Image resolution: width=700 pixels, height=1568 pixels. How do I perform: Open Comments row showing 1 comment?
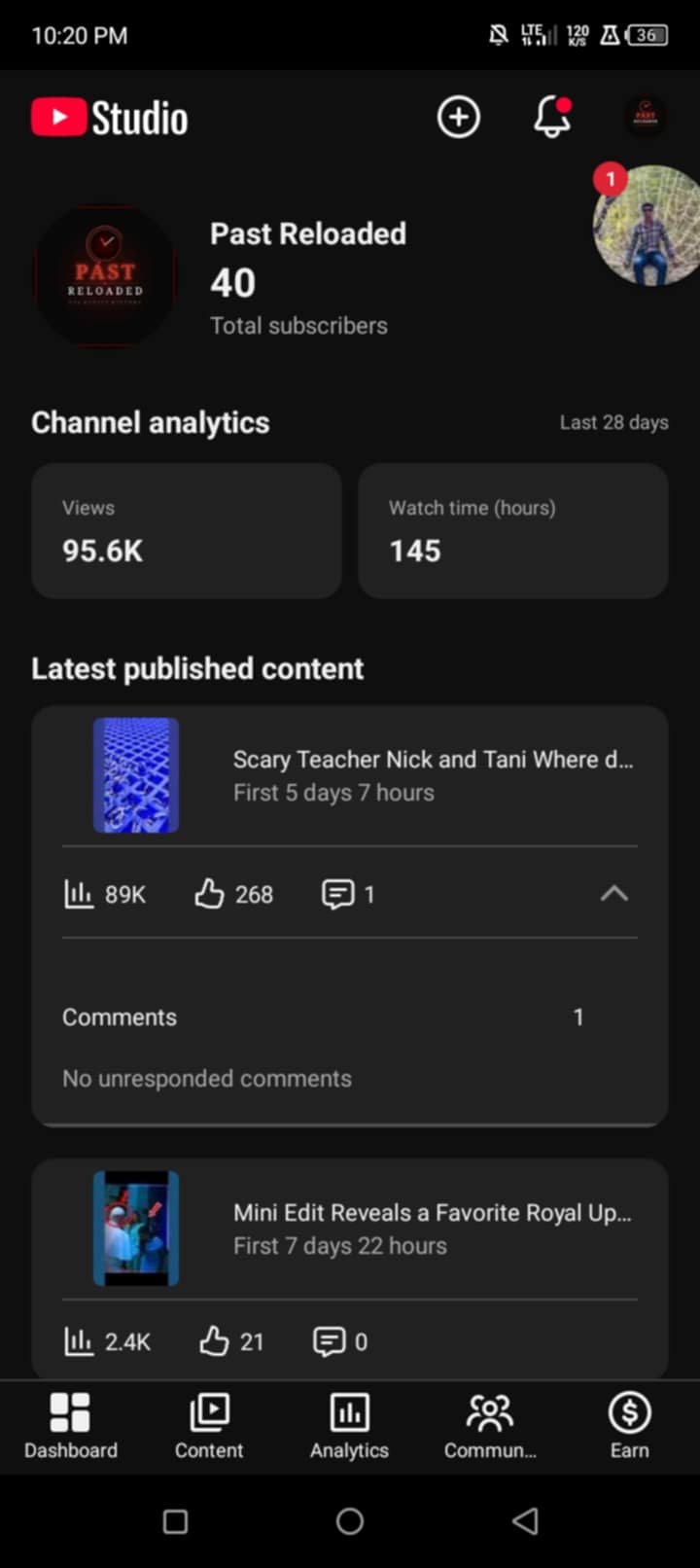[x=350, y=1016]
